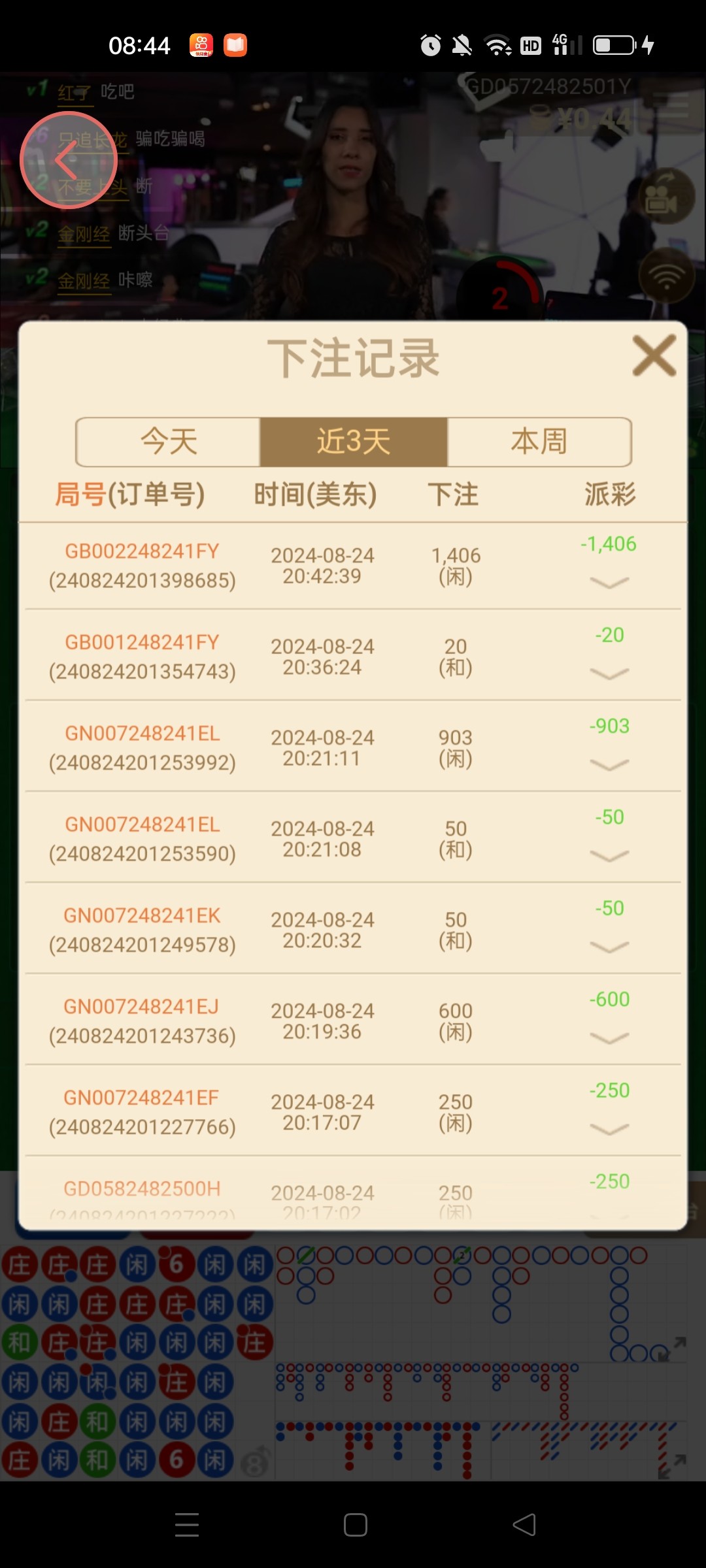Viewport: 706px width, 1568px height.
Task: Expand the record with order 240824201253992
Action: click(x=609, y=764)
